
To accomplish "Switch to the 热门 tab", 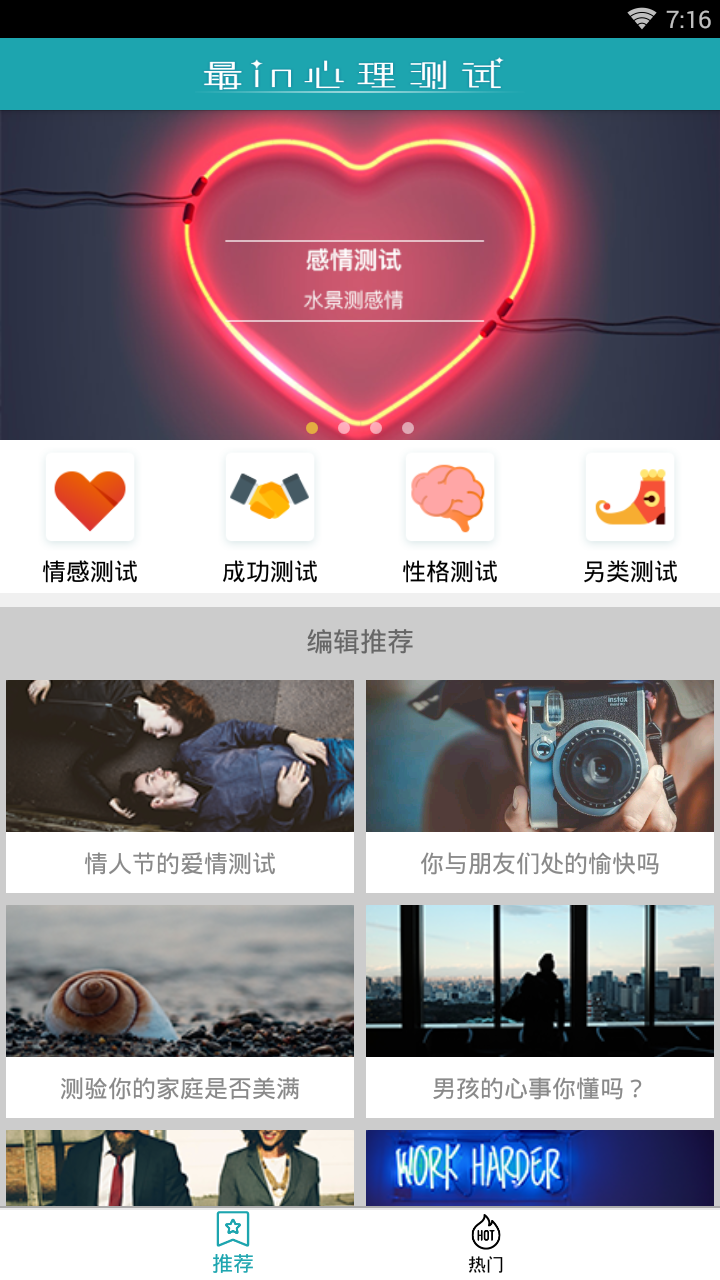I will coord(486,1245).
